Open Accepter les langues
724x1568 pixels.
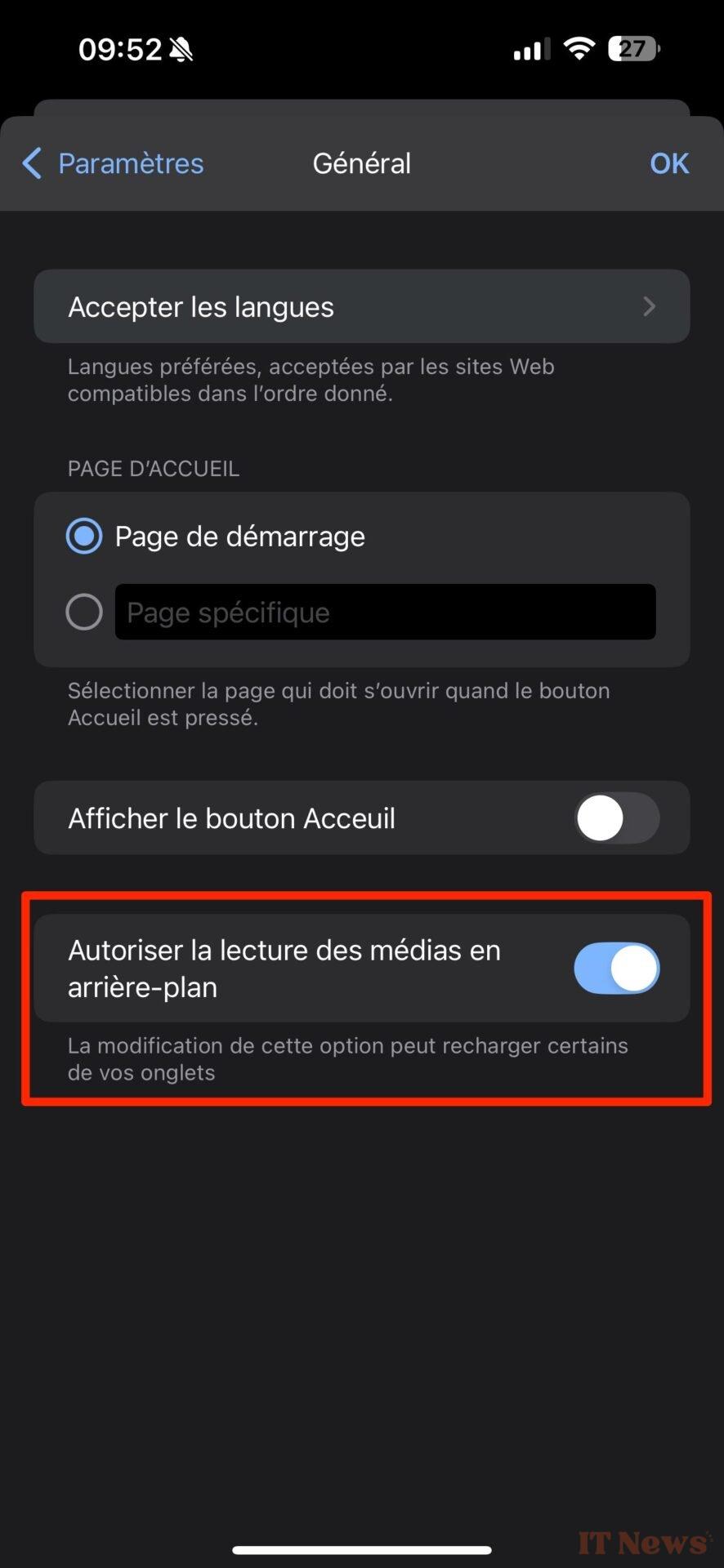[x=362, y=306]
